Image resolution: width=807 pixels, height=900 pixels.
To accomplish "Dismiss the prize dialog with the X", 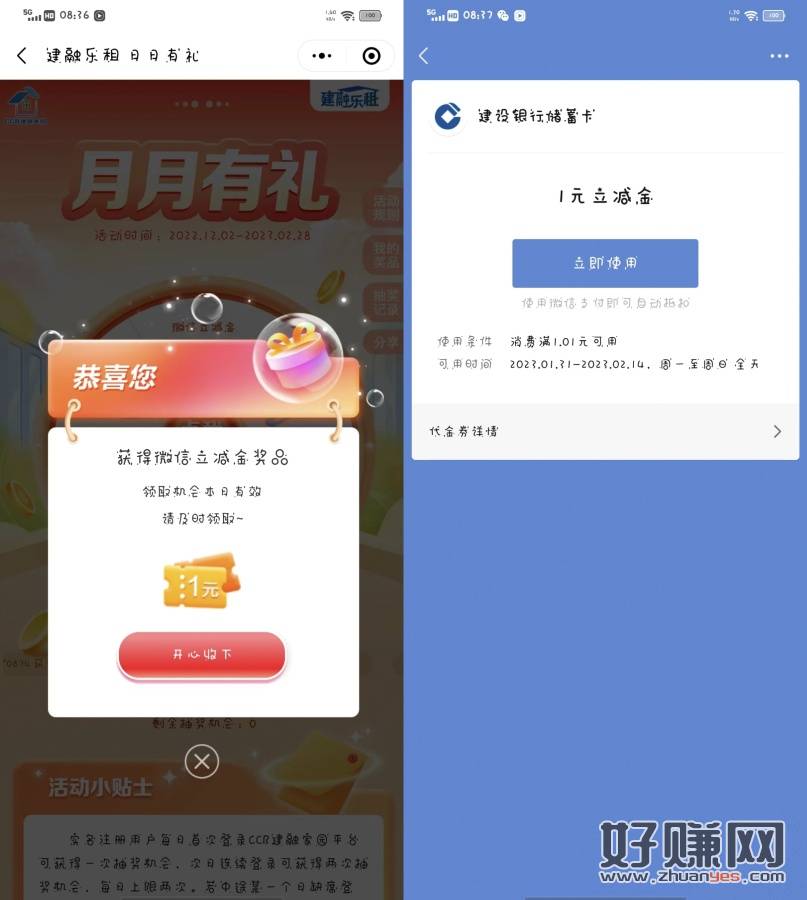I will [202, 762].
